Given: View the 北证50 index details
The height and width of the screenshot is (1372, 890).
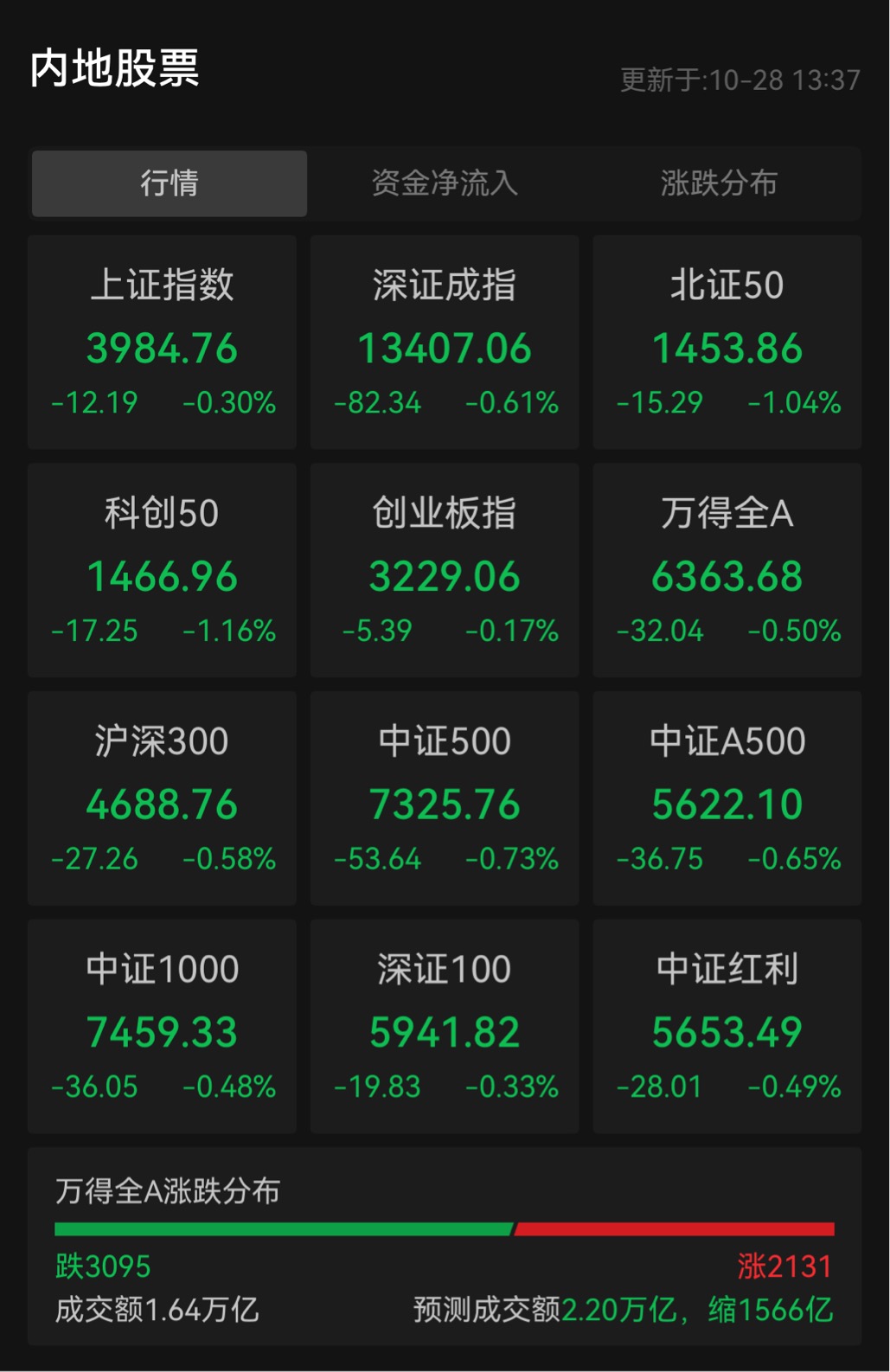Looking at the screenshot, I should pos(727,343).
